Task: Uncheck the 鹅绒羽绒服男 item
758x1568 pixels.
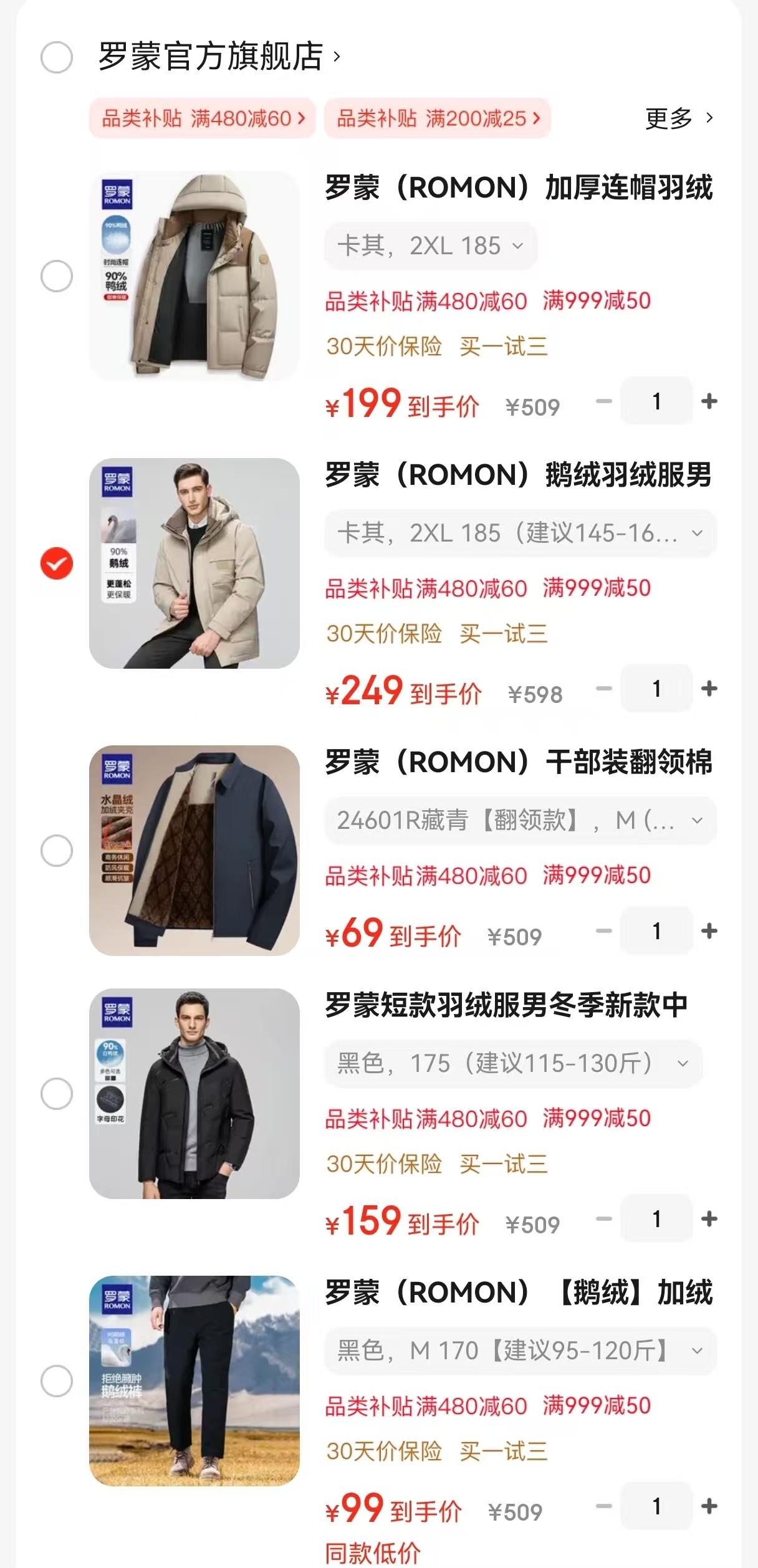Action: 57,563
